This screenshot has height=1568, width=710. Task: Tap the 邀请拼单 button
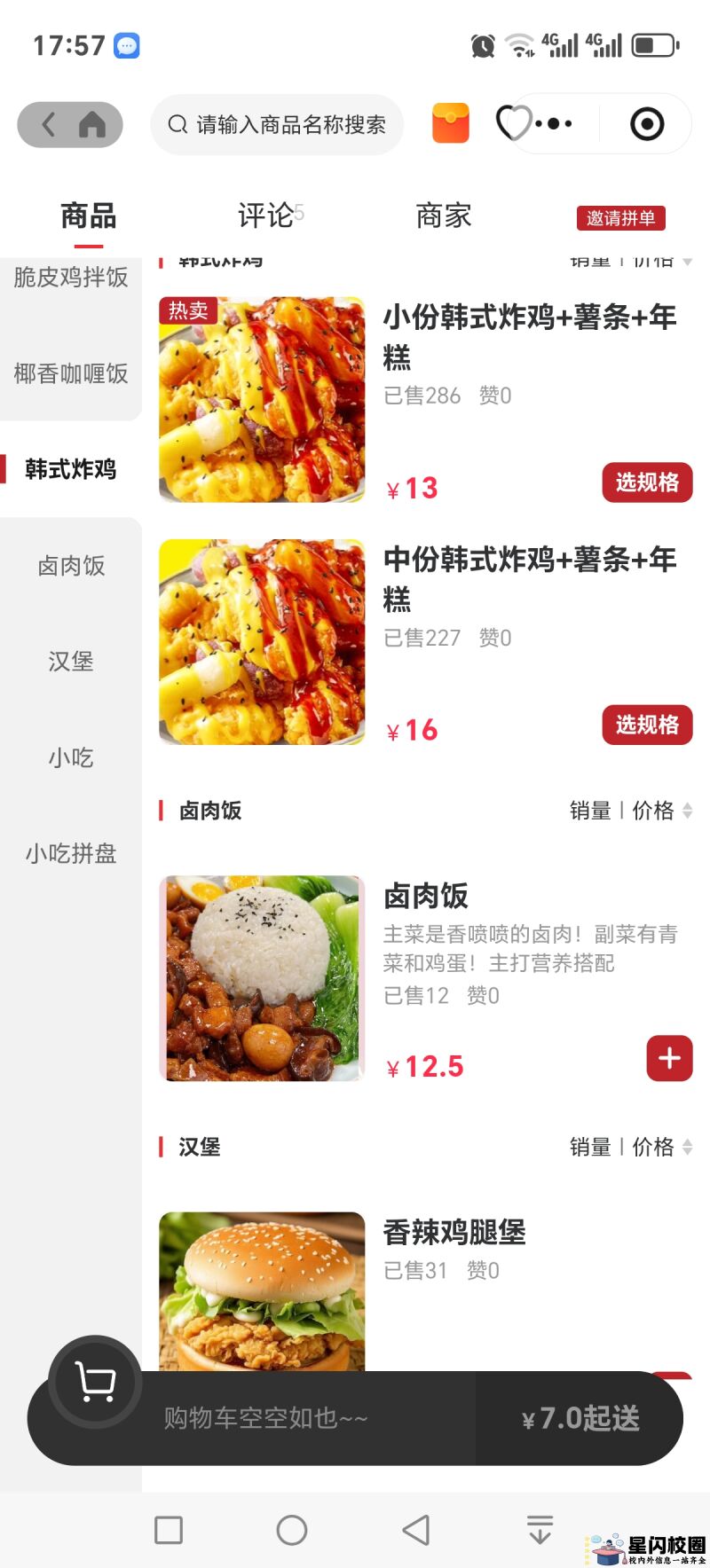620,218
